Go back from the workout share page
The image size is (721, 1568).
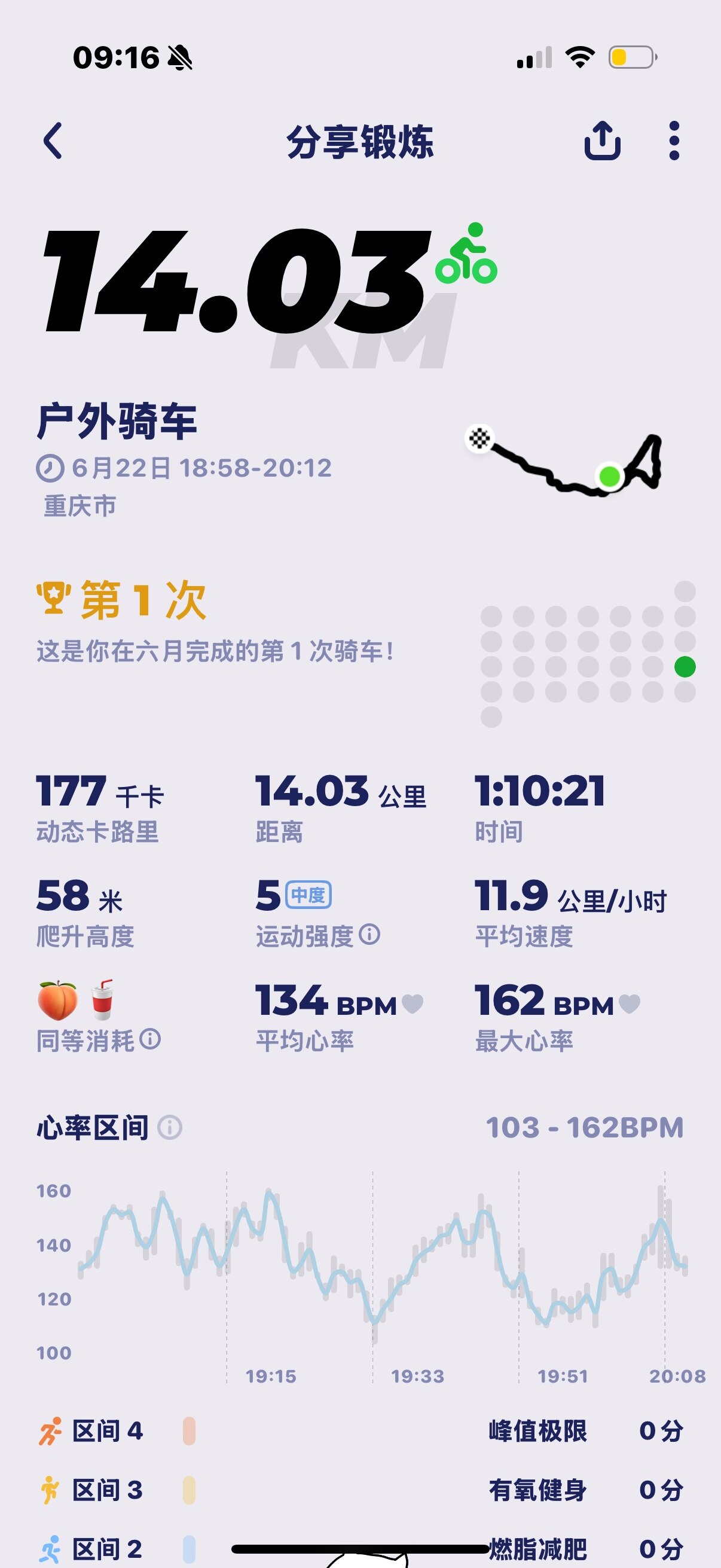54,141
